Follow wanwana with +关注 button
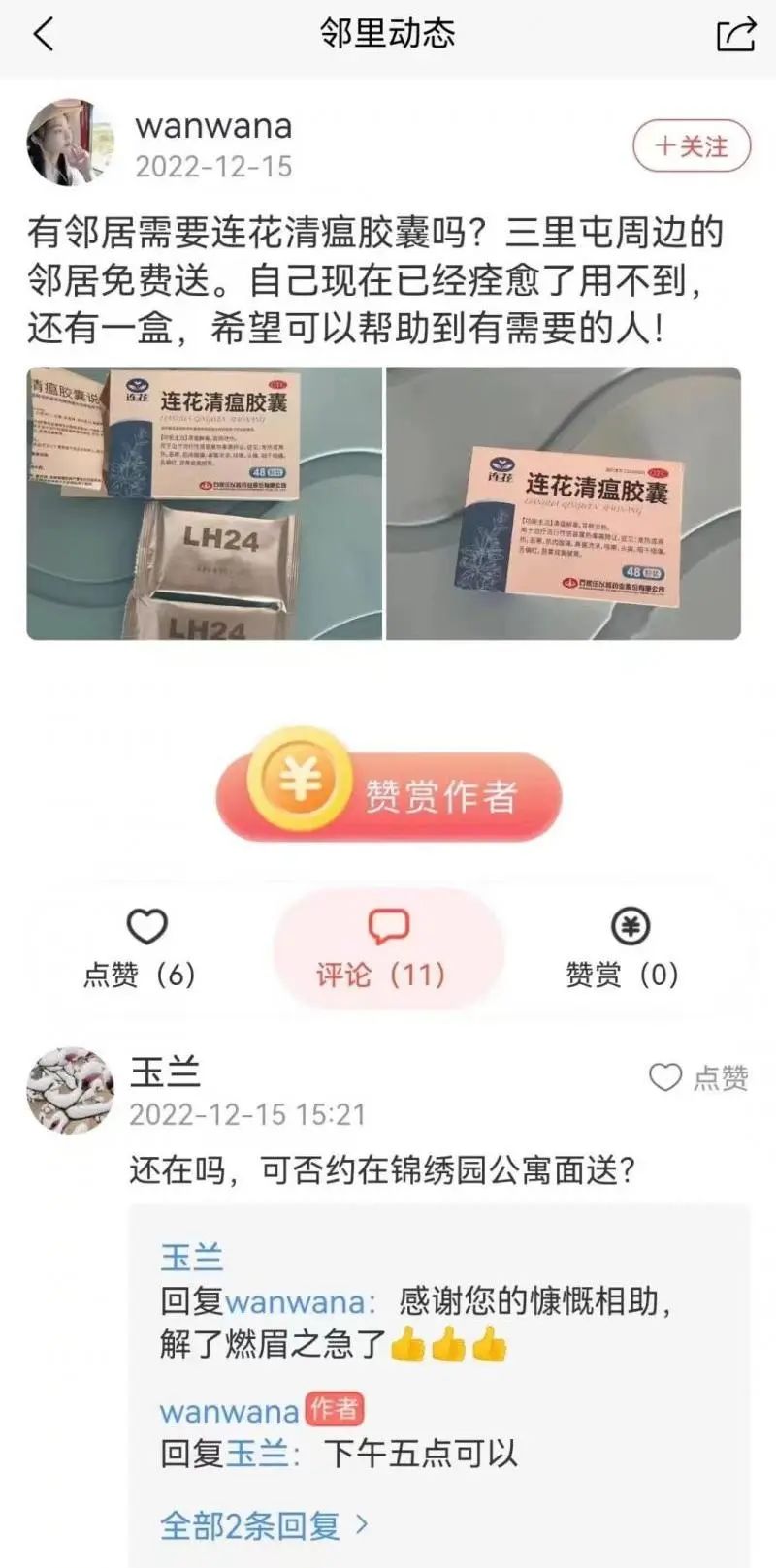 692,146
